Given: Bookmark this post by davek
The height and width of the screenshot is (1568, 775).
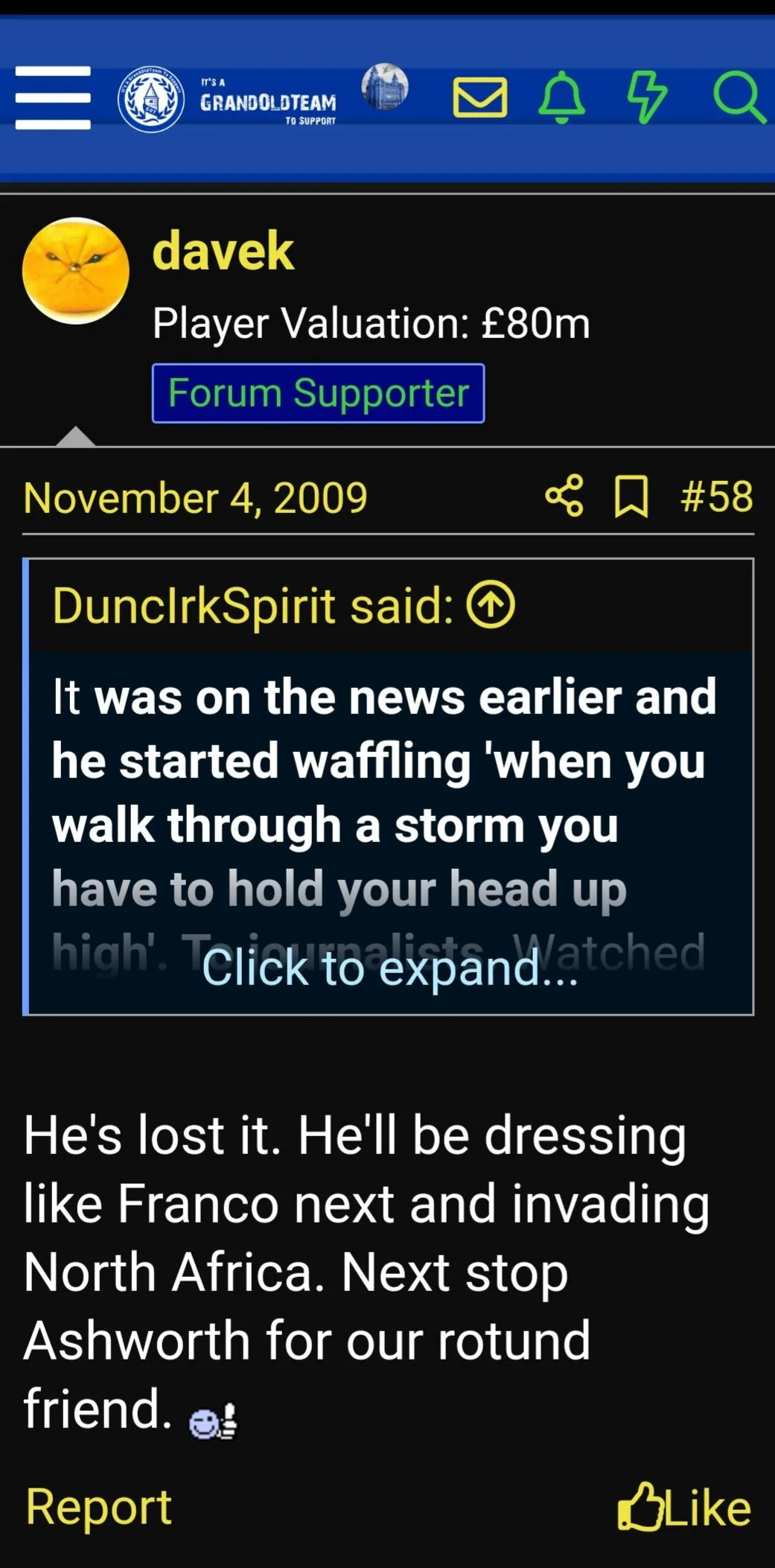Looking at the screenshot, I should coord(631,497).
